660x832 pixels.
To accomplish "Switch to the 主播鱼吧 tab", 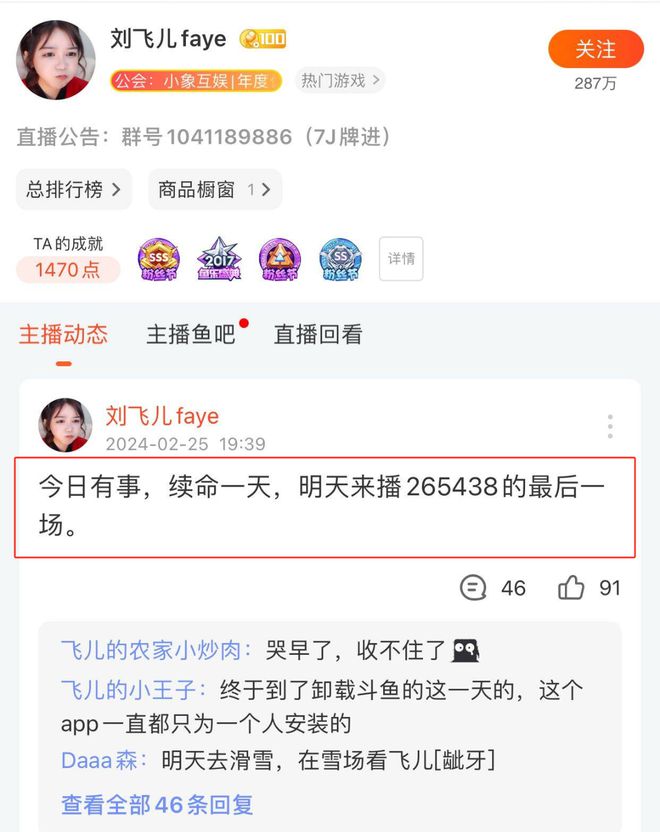I will [191, 335].
